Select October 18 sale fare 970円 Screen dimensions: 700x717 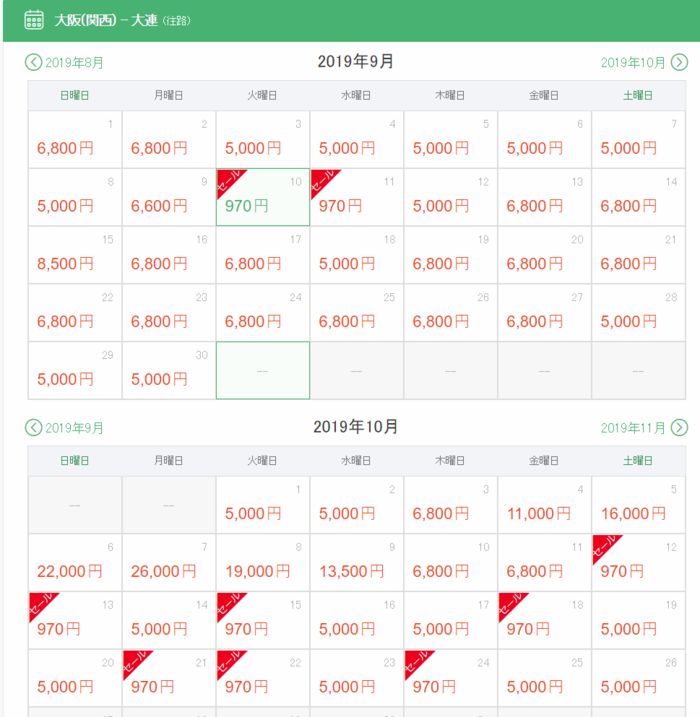coord(544,621)
